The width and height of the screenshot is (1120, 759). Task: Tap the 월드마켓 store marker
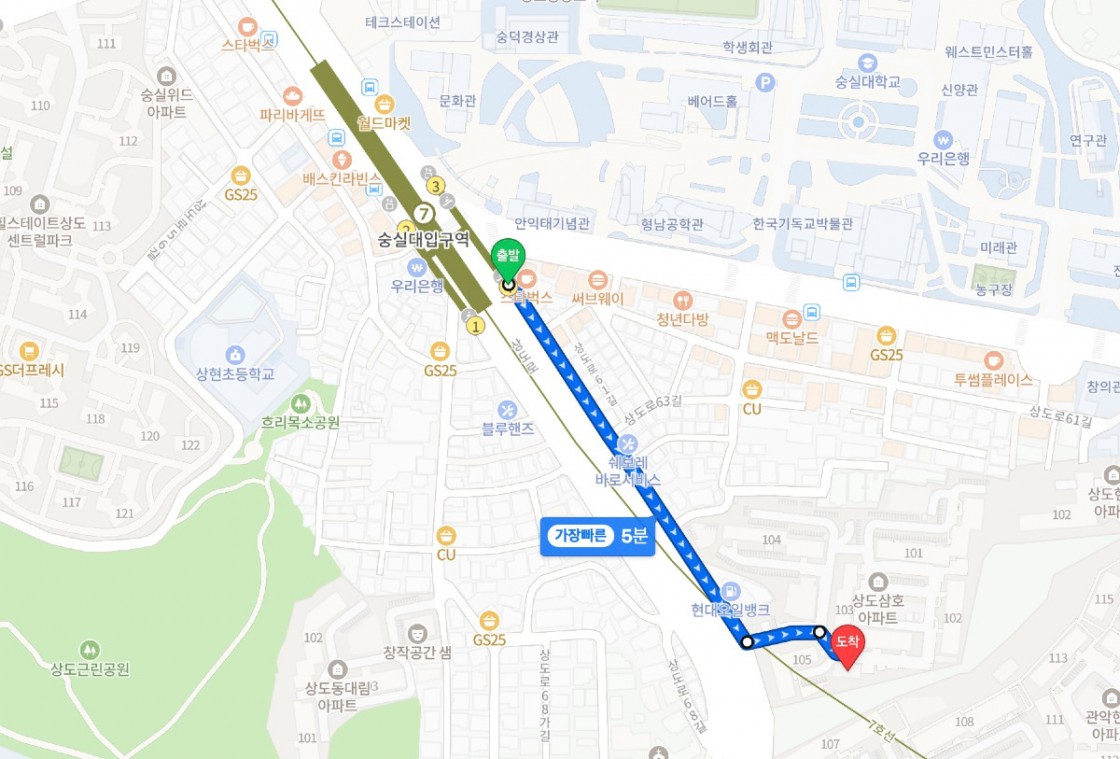click(385, 104)
